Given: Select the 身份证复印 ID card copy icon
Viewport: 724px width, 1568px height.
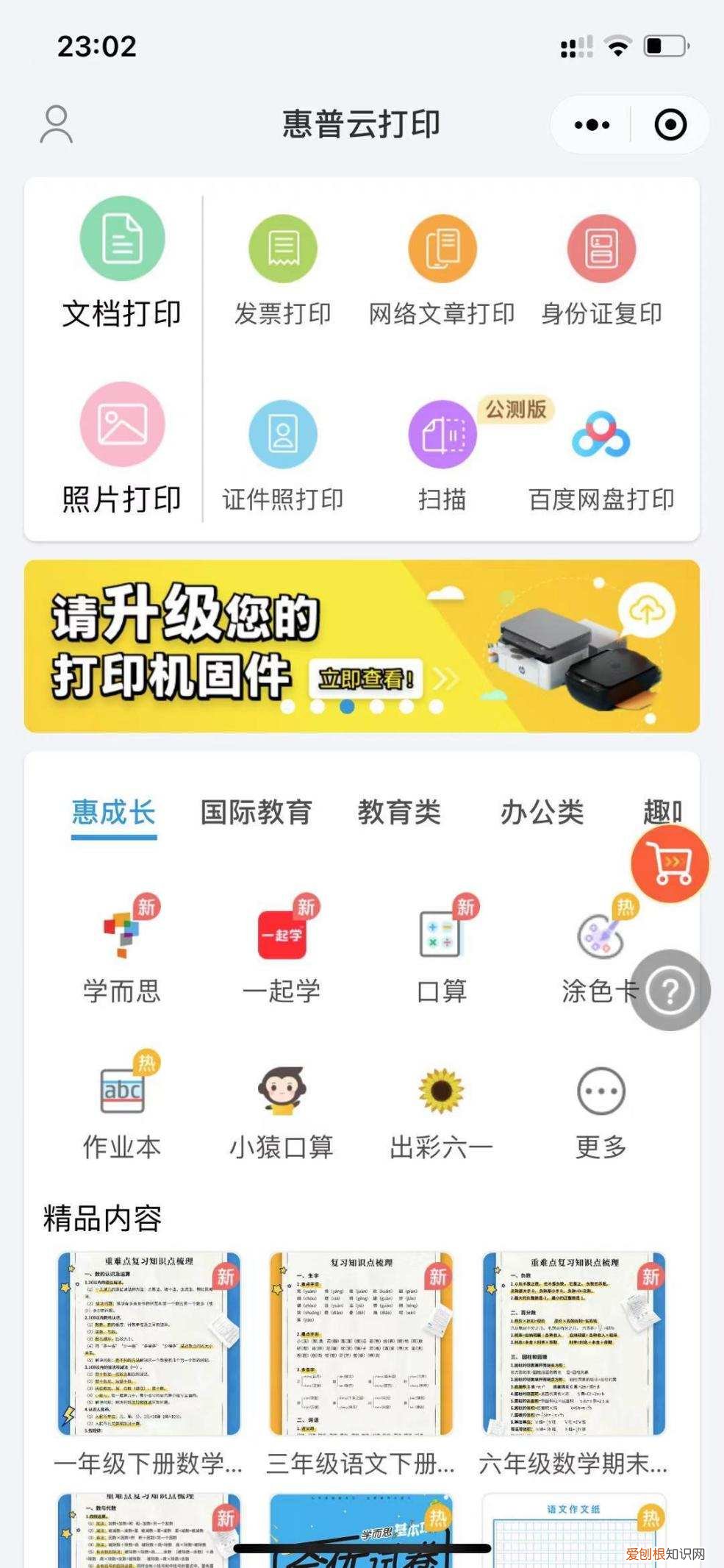Looking at the screenshot, I should (603, 250).
